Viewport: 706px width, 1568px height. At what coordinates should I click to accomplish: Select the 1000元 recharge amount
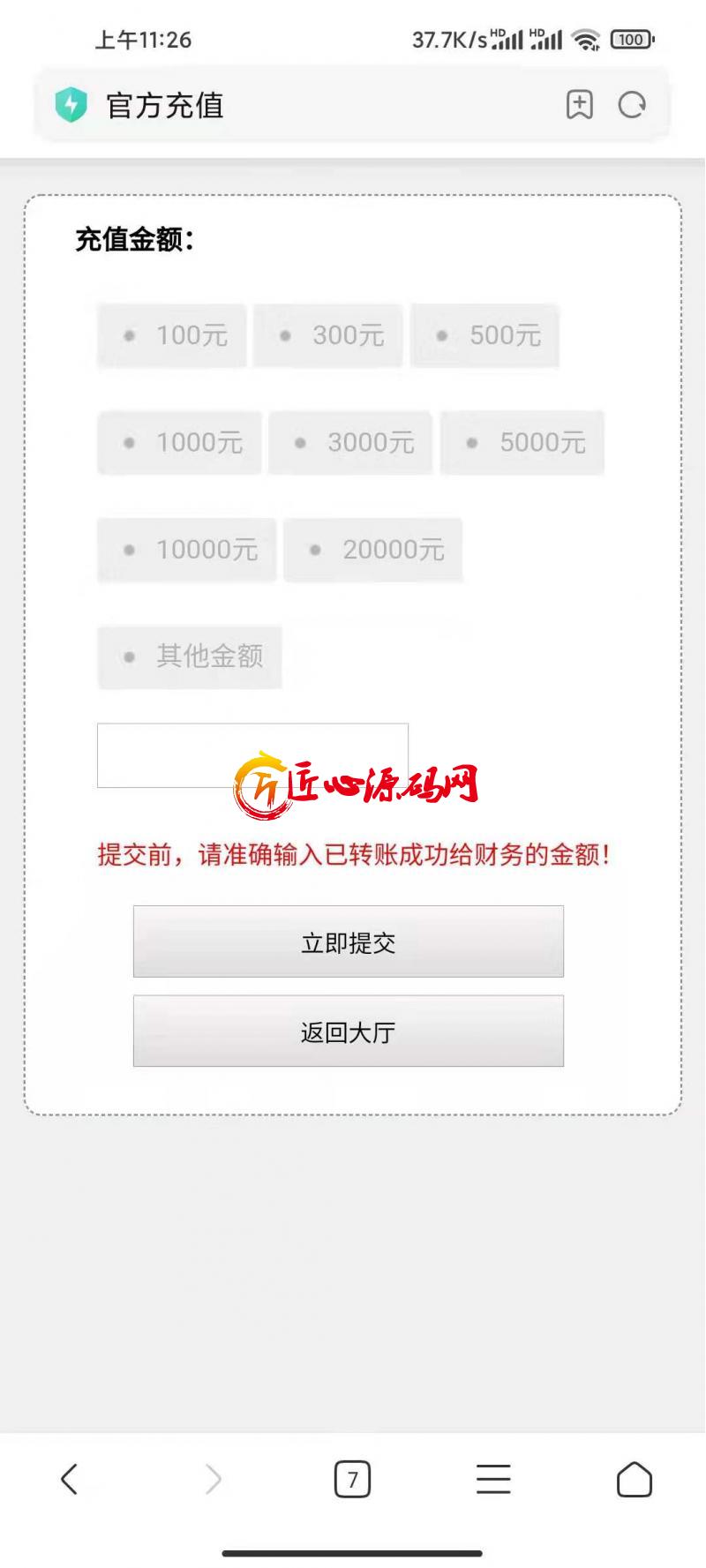coord(180,442)
